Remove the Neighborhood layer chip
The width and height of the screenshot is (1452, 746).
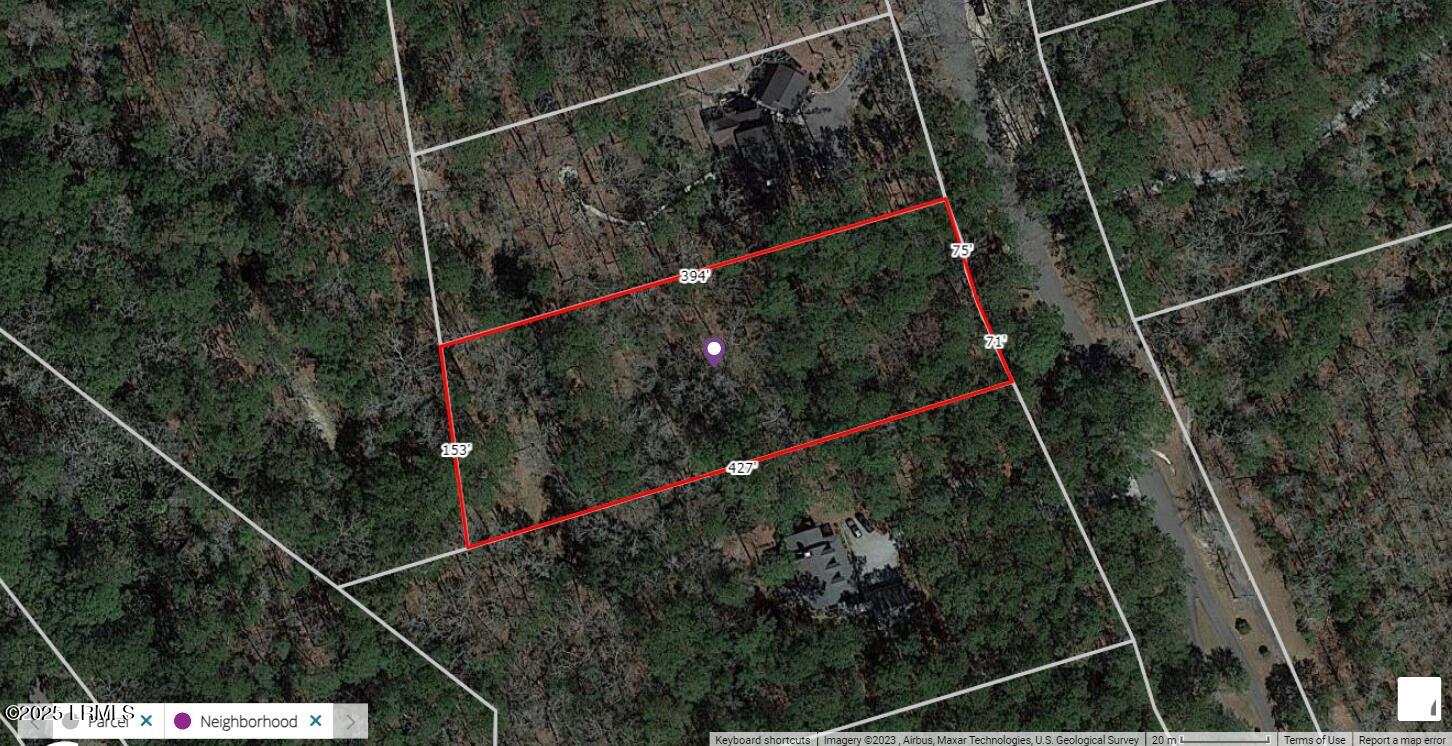pyautogui.click(x=315, y=721)
